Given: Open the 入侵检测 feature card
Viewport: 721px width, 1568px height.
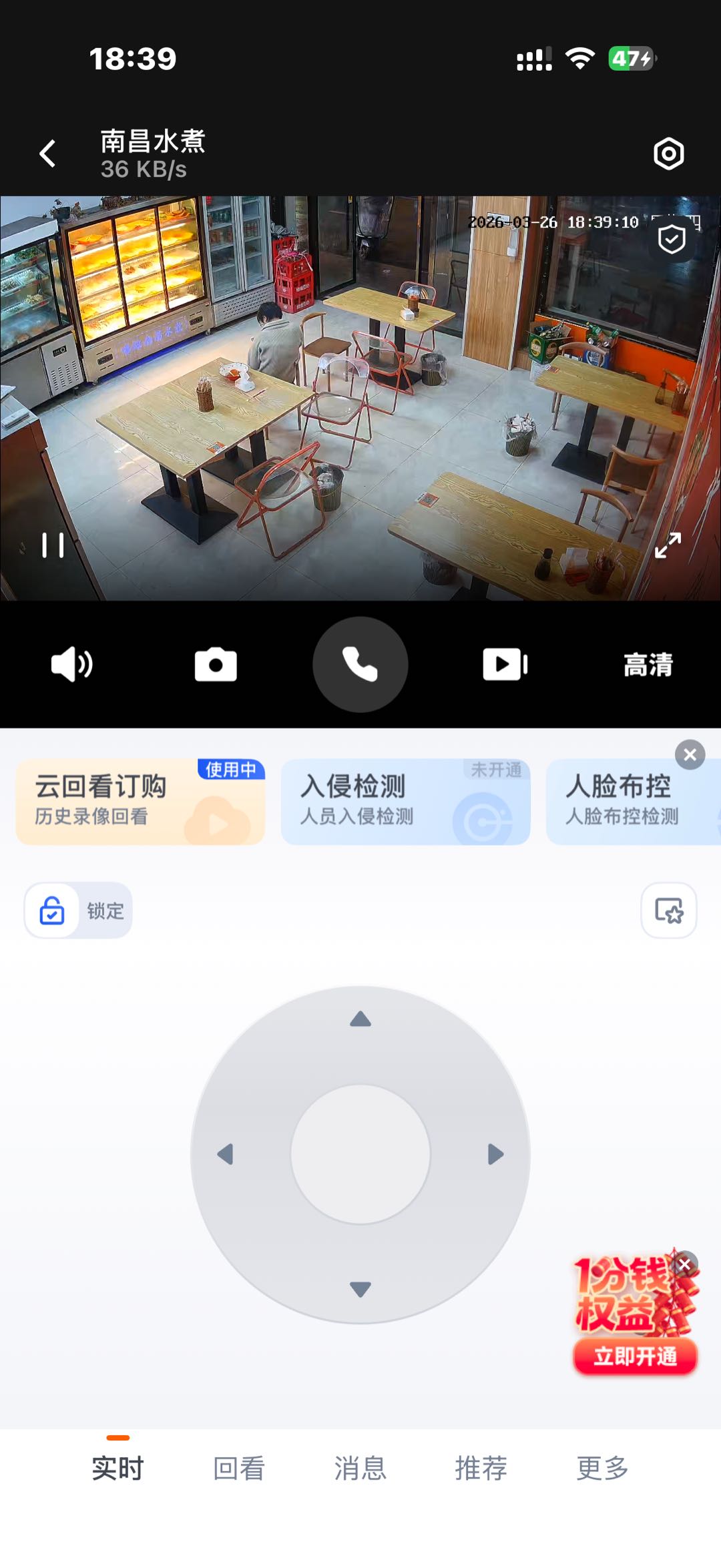Looking at the screenshot, I should [405, 801].
